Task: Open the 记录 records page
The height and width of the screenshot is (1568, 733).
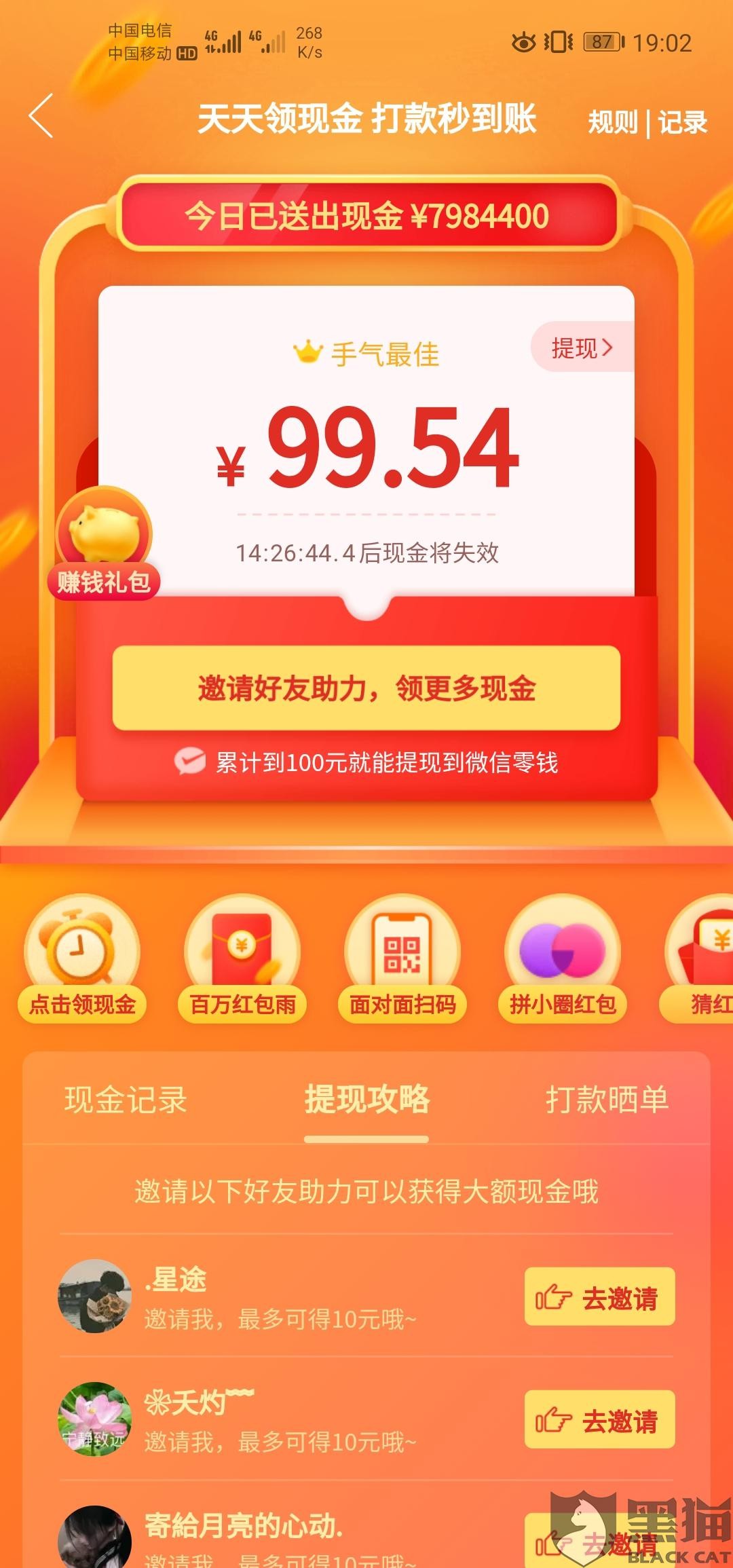Action: (x=682, y=122)
